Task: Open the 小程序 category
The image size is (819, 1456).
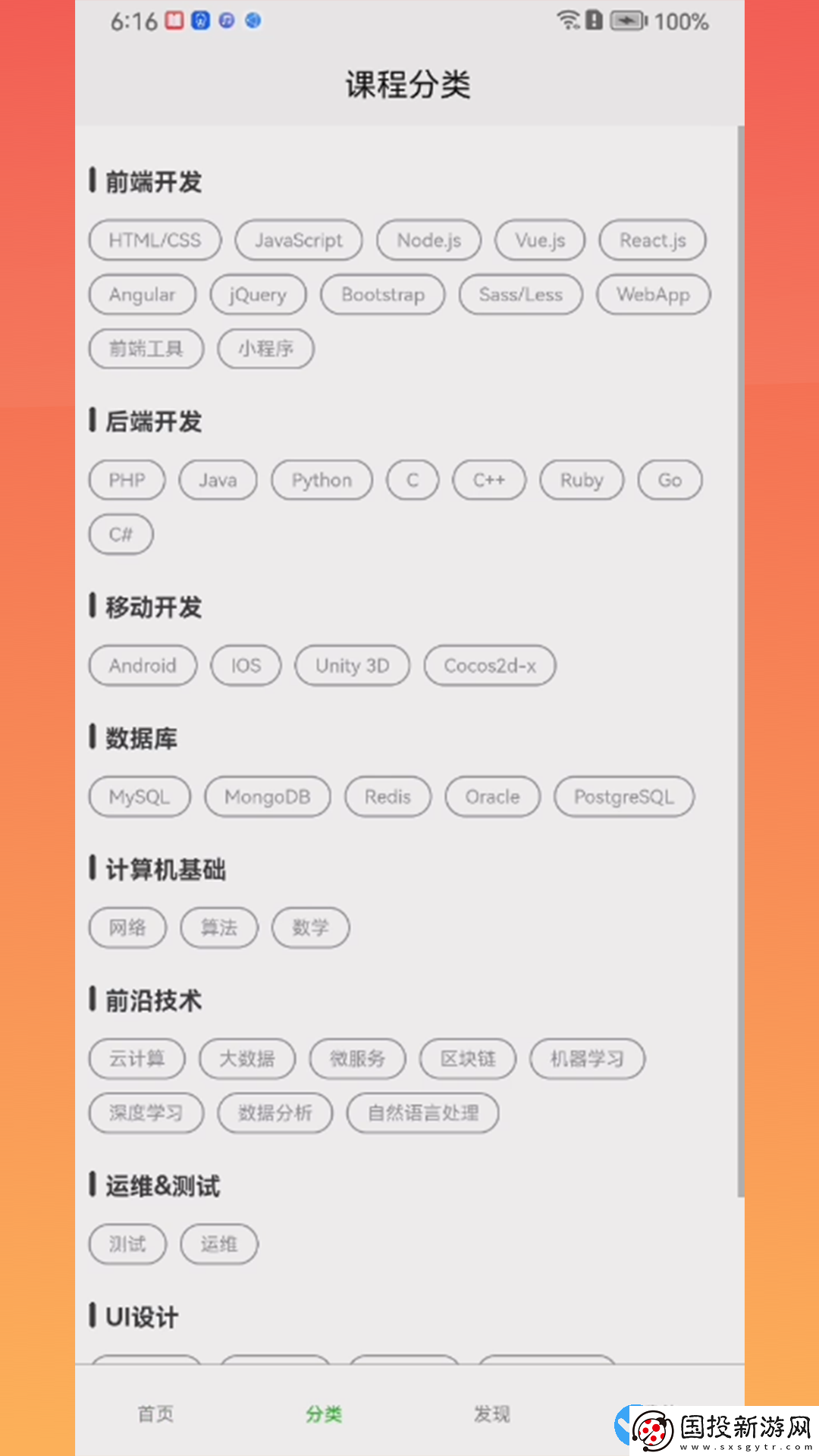Action: coord(265,349)
